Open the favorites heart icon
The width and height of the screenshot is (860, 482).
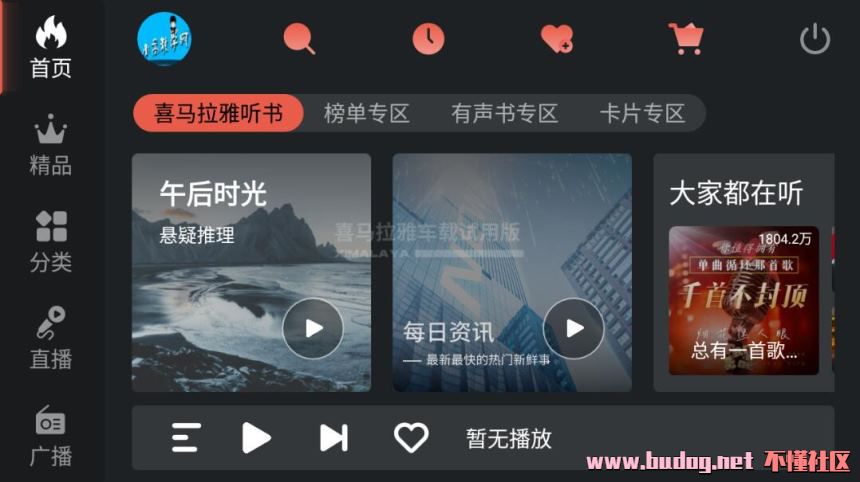(556, 39)
